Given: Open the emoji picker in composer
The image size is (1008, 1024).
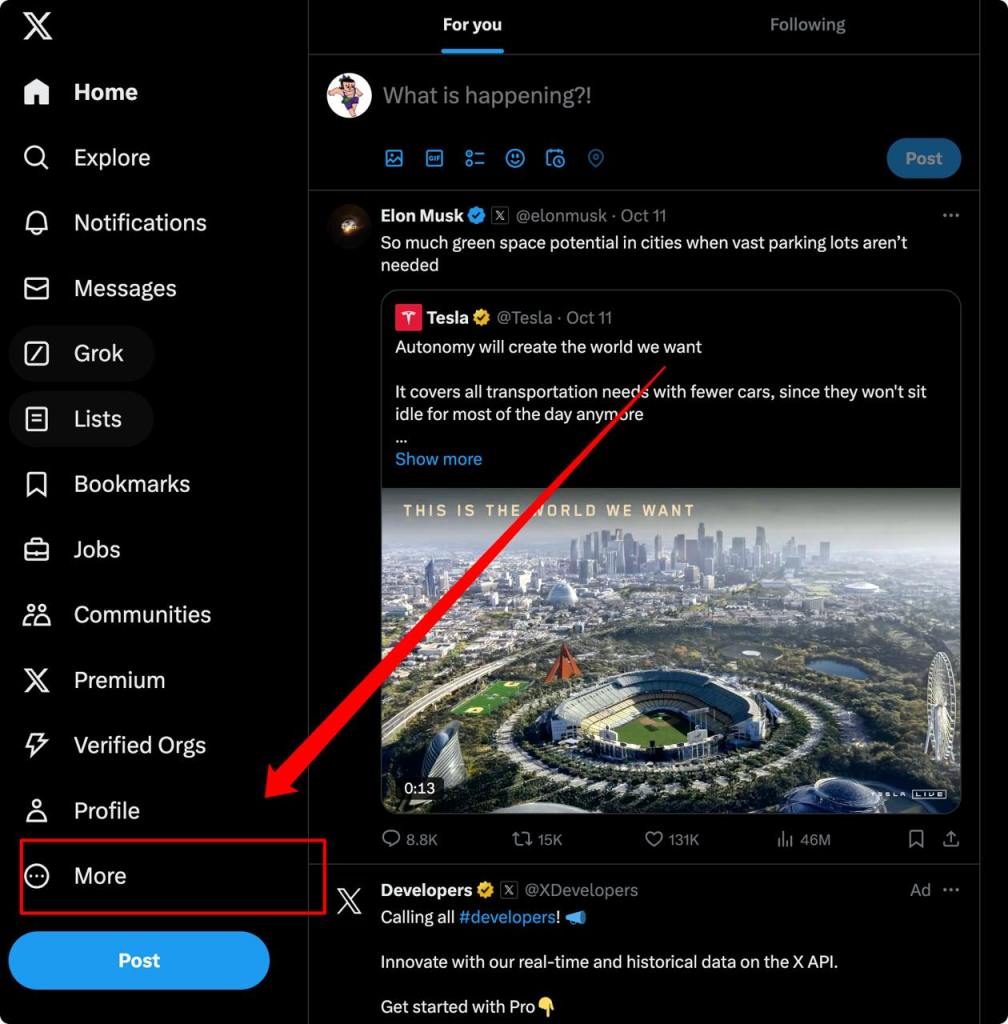Looking at the screenshot, I should (x=515, y=158).
